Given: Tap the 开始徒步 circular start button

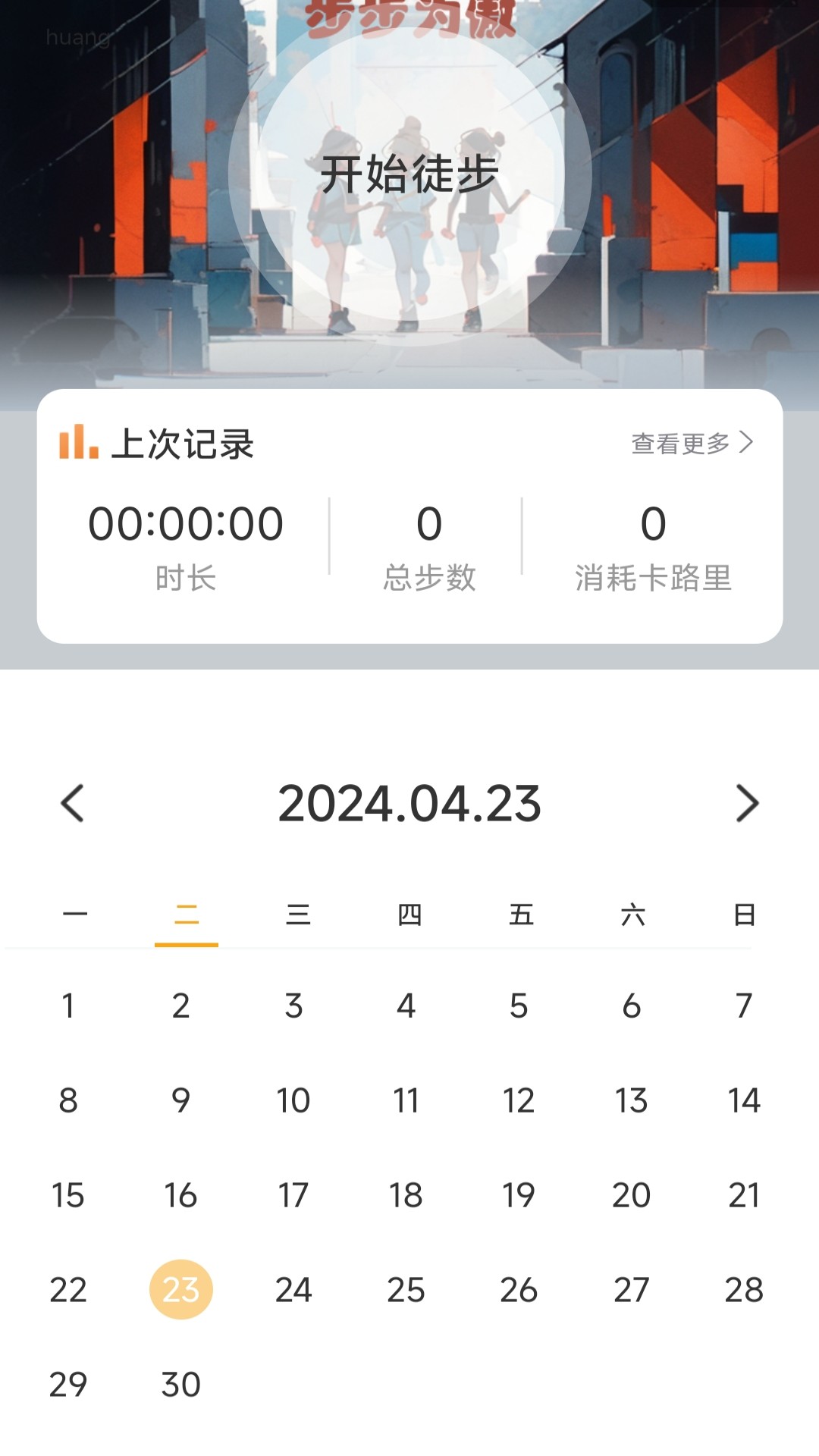Looking at the screenshot, I should 409,173.
